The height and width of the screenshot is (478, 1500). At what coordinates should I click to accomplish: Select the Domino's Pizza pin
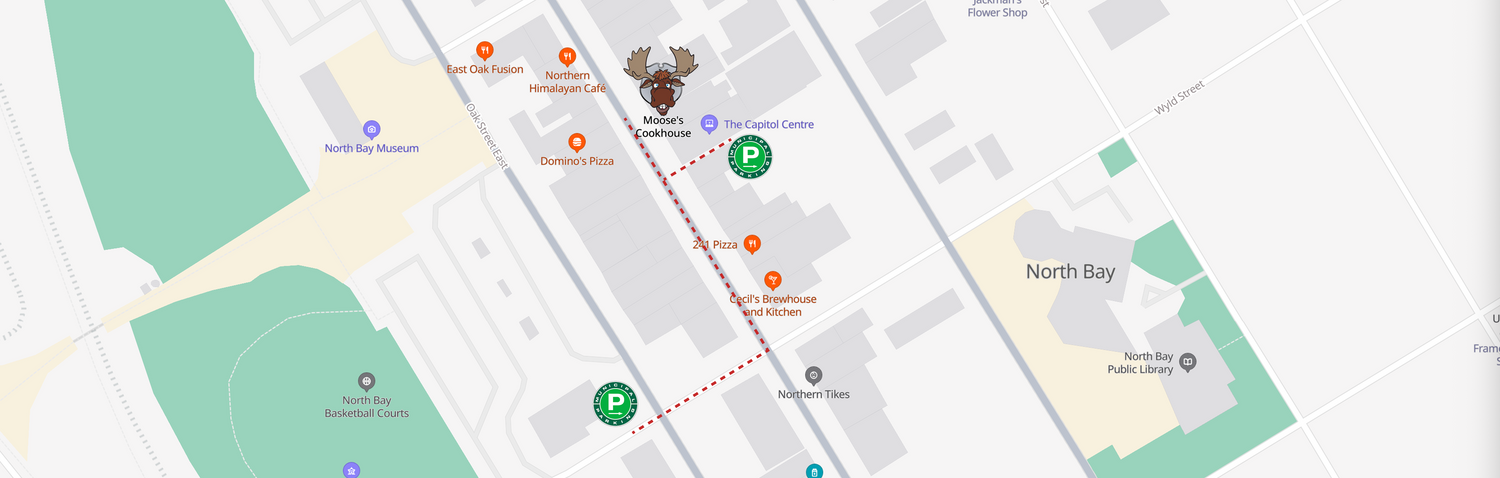[x=576, y=143]
